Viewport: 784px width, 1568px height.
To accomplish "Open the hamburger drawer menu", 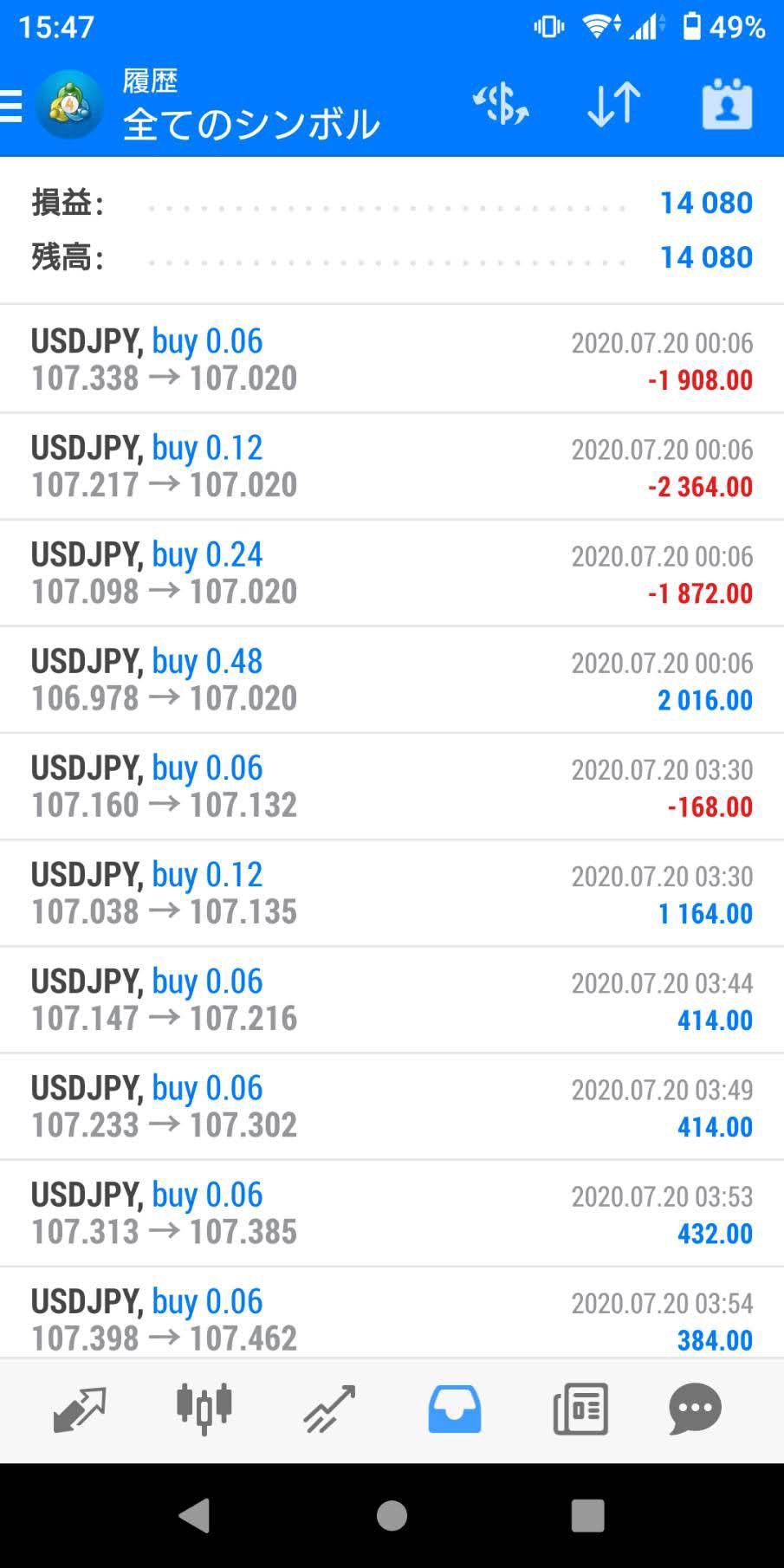I will (11, 106).
